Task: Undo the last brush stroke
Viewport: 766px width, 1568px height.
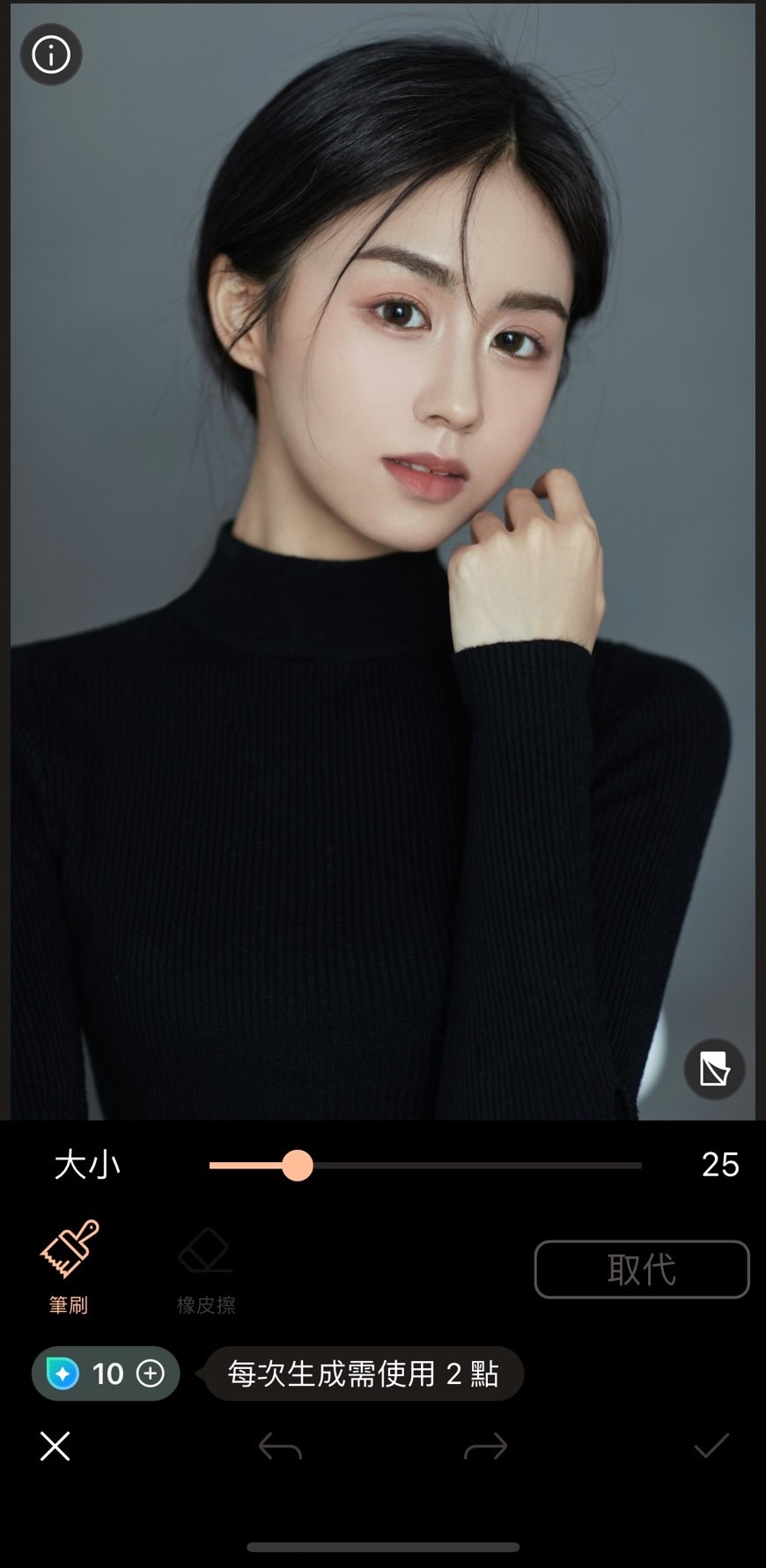Action: (280, 1446)
